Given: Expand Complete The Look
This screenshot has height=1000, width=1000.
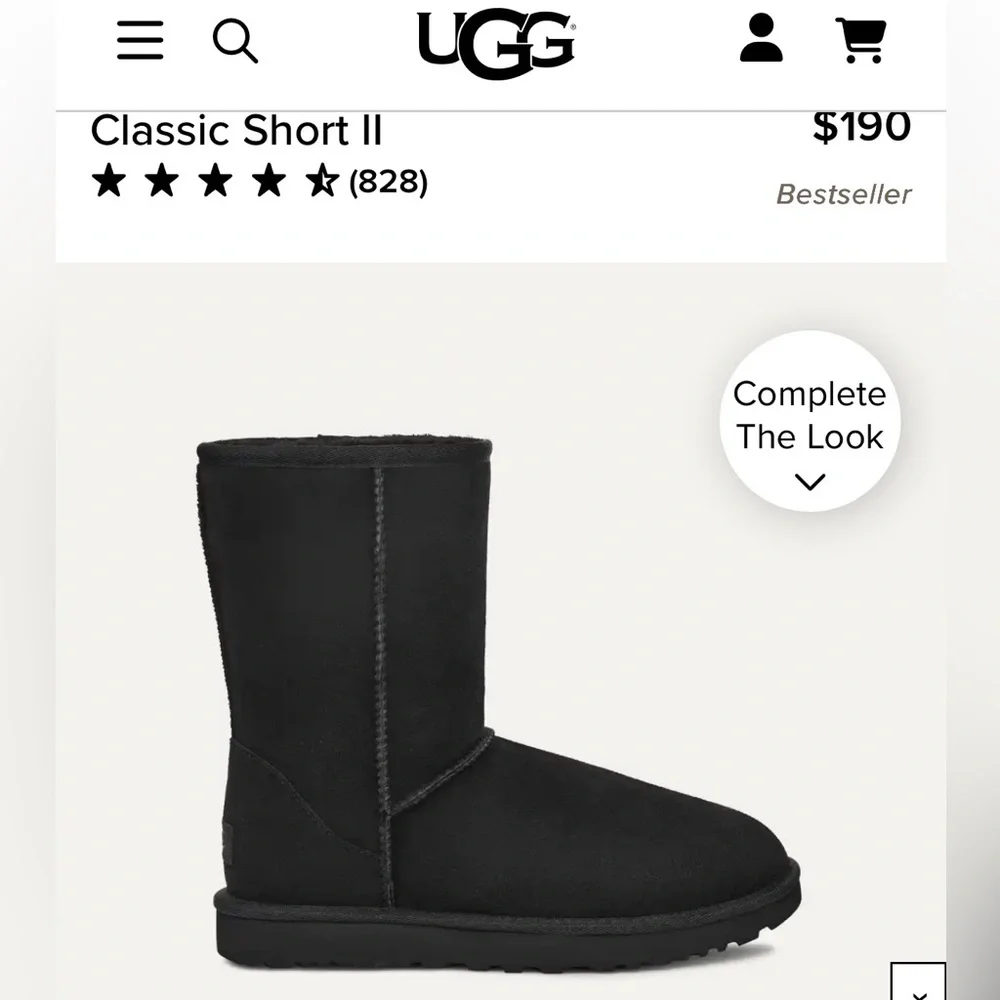Looking at the screenshot, I should point(810,421).
